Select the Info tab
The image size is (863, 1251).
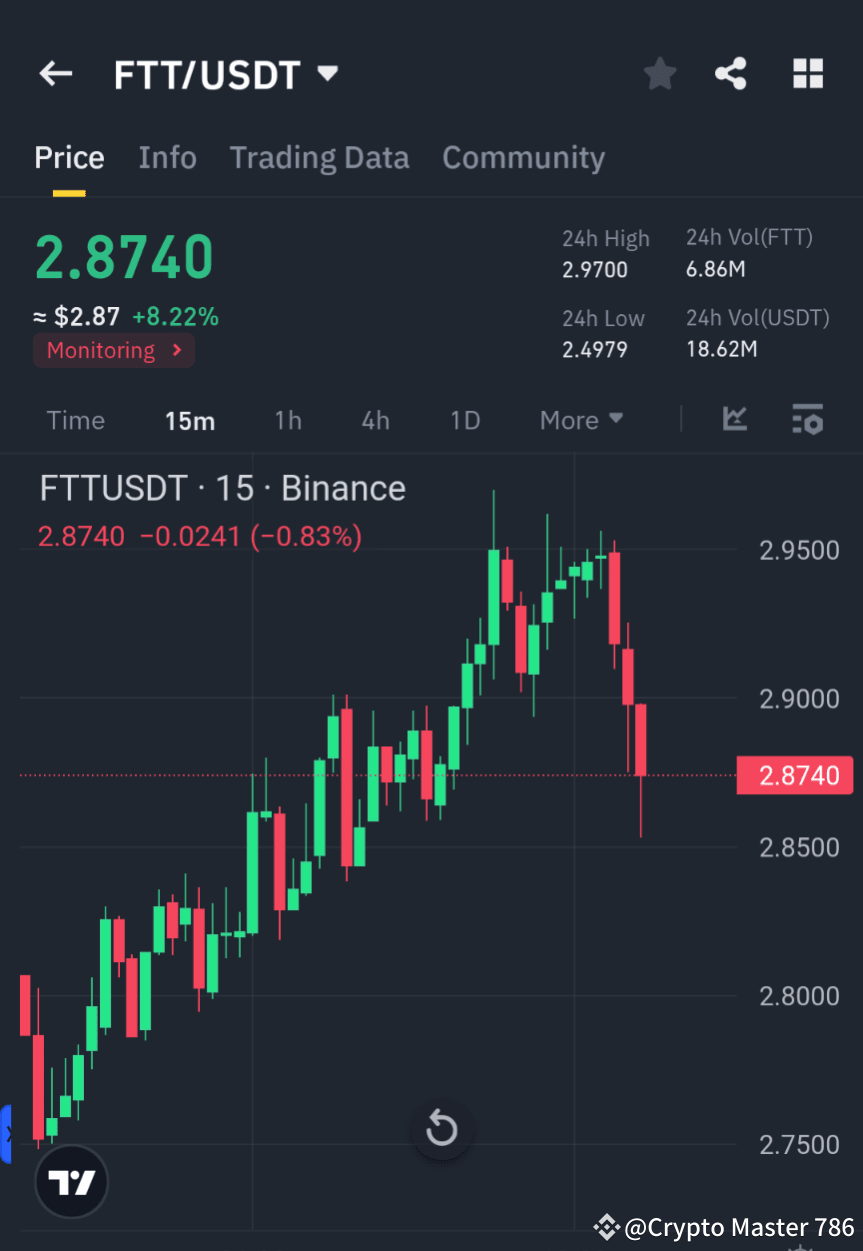[167, 157]
